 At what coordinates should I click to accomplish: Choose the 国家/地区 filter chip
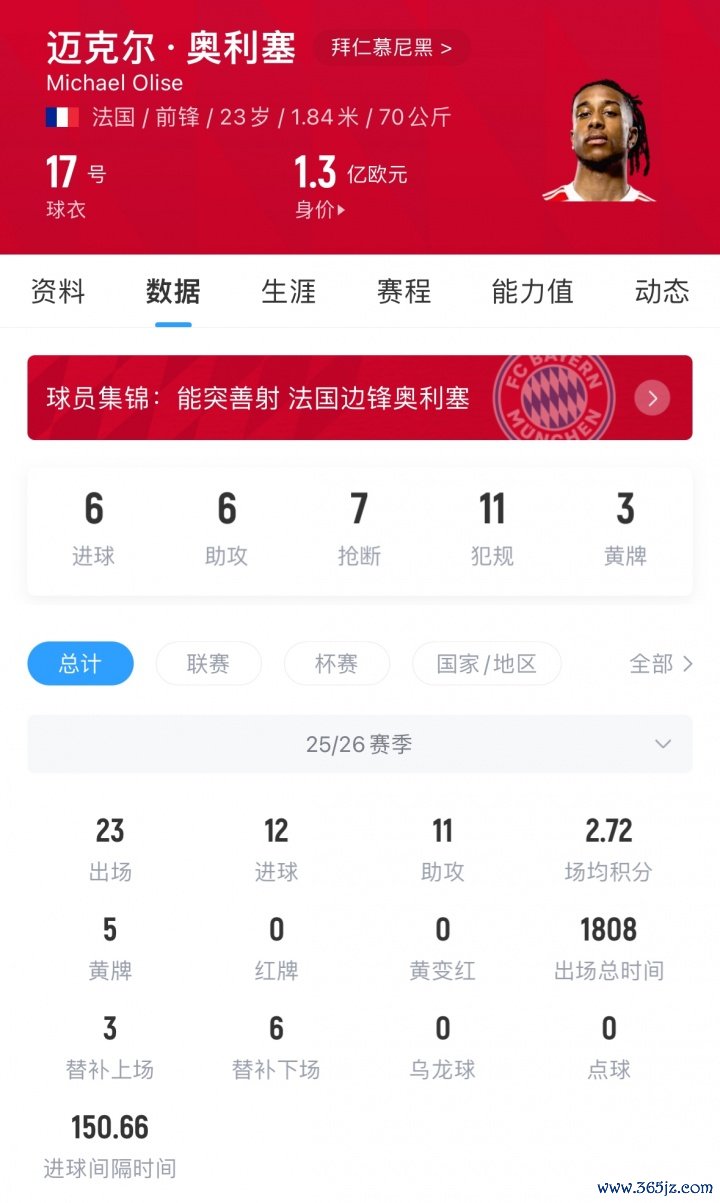[487, 663]
